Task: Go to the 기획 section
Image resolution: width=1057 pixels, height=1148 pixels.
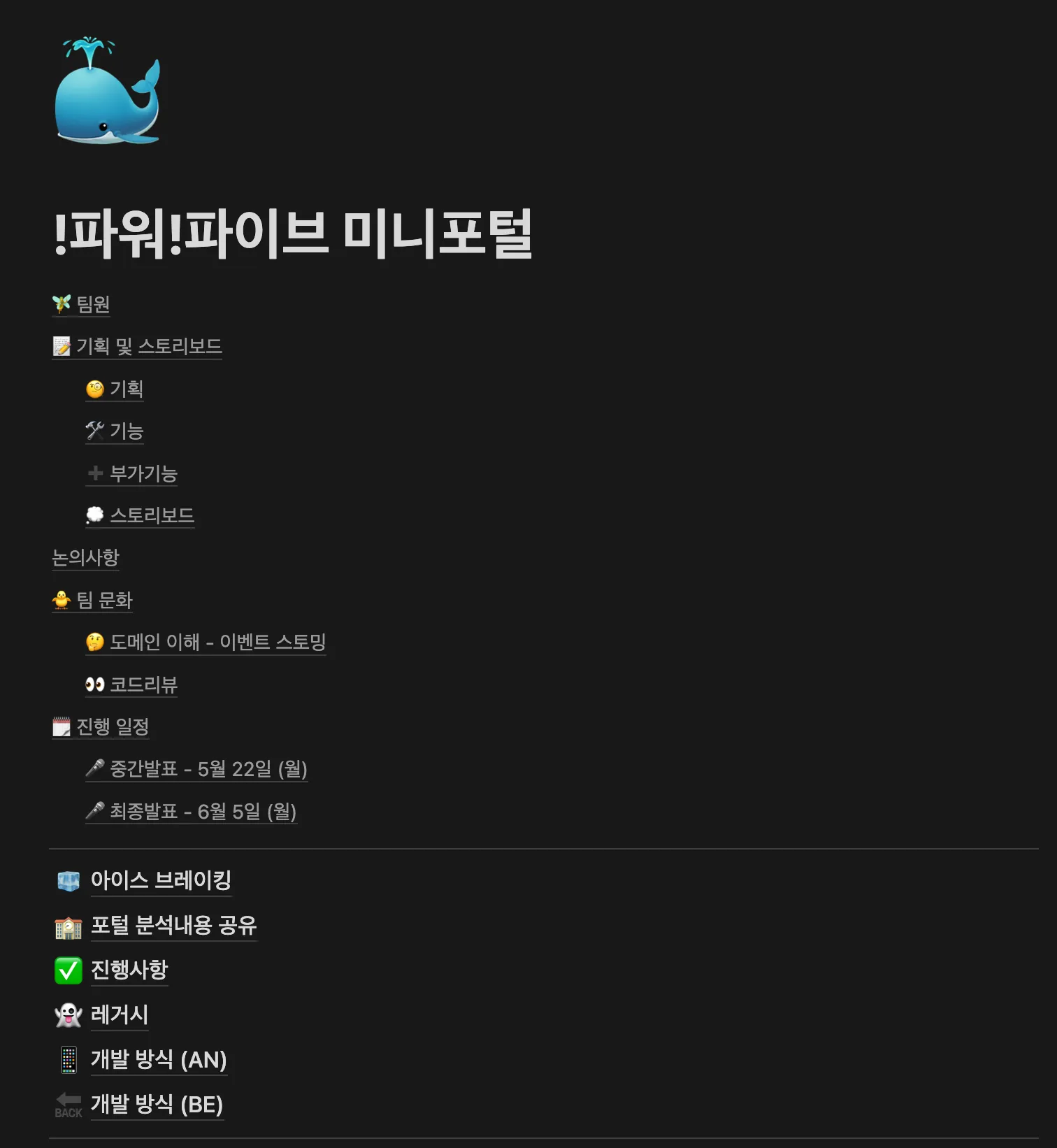Action: tap(126, 389)
